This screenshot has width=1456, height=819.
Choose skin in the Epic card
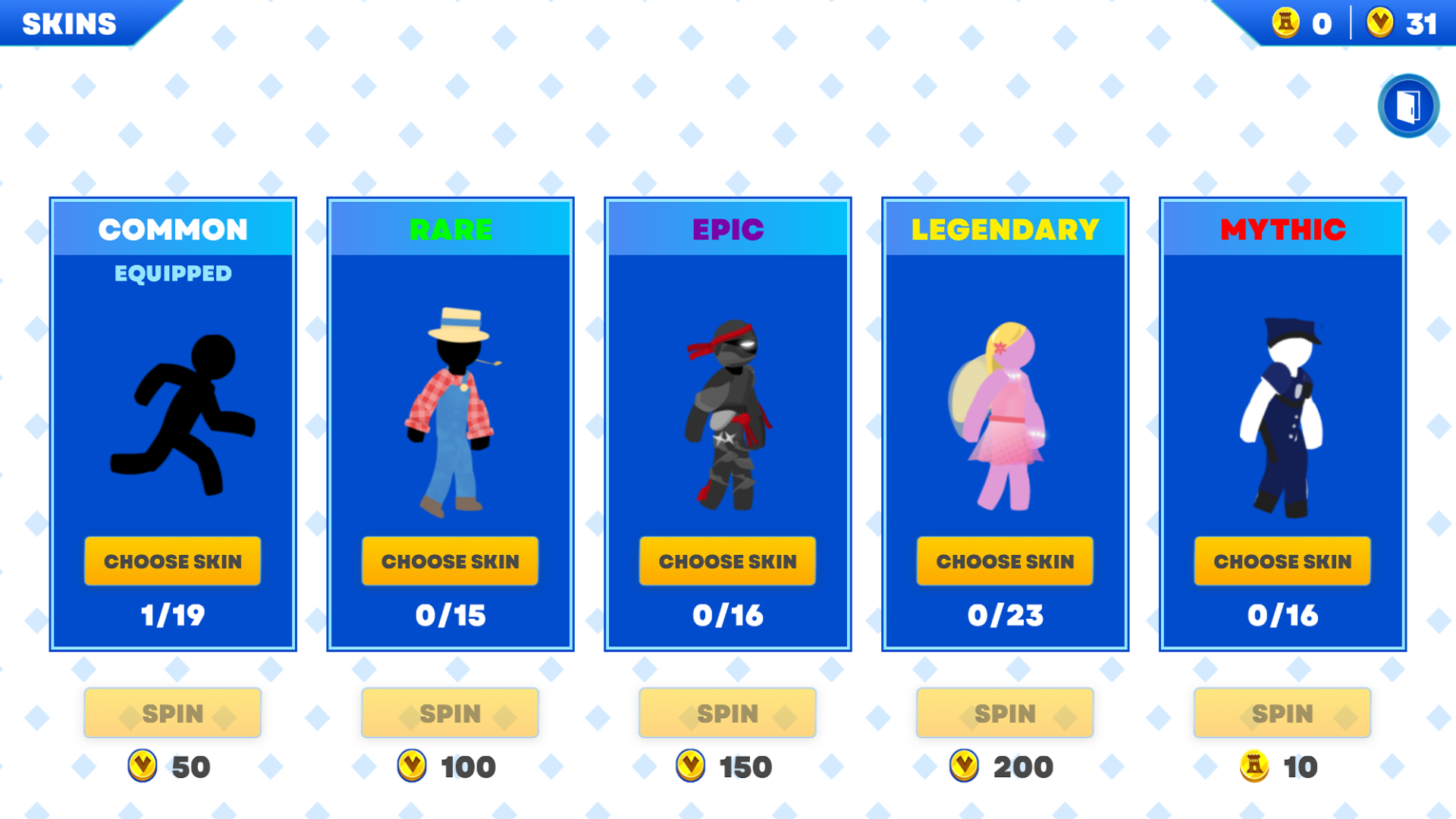(x=727, y=561)
